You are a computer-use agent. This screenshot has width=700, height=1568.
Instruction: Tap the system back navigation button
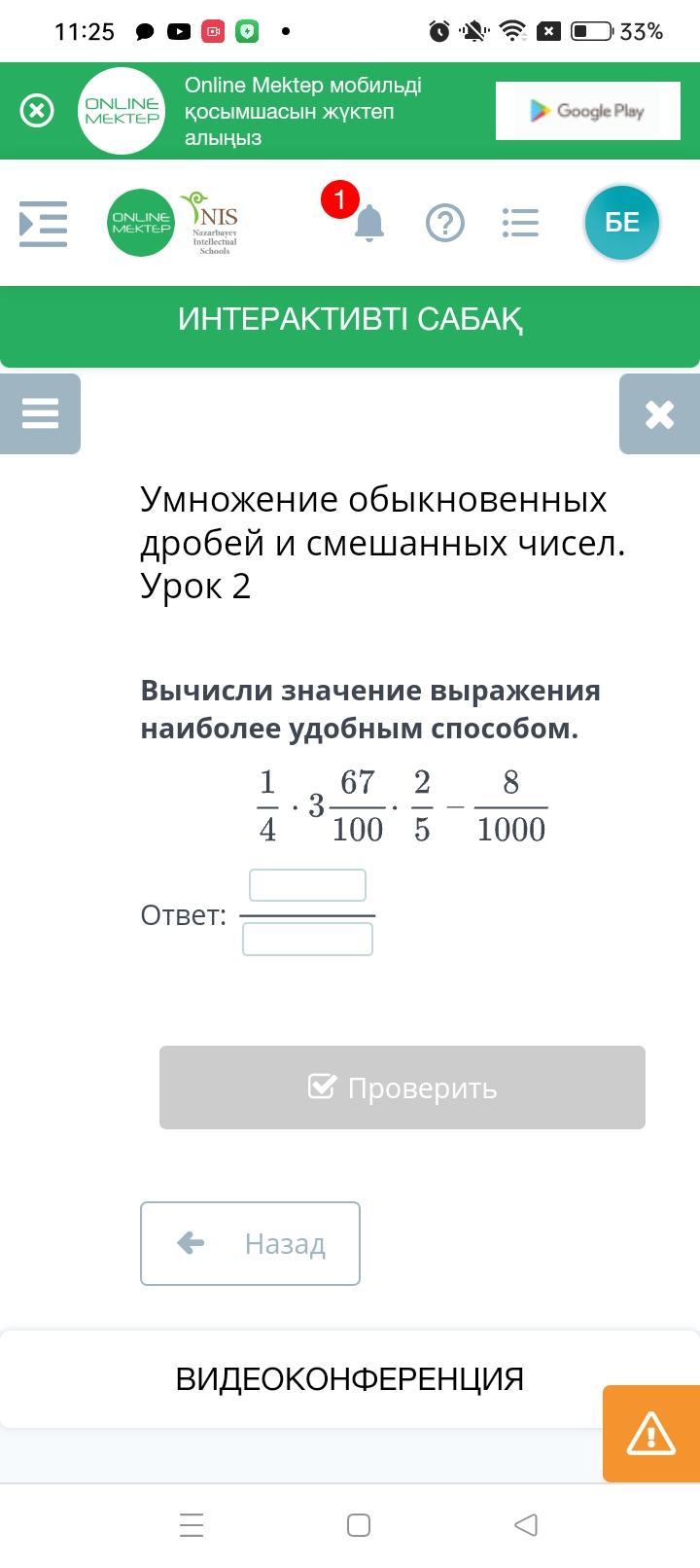click(525, 1524)
